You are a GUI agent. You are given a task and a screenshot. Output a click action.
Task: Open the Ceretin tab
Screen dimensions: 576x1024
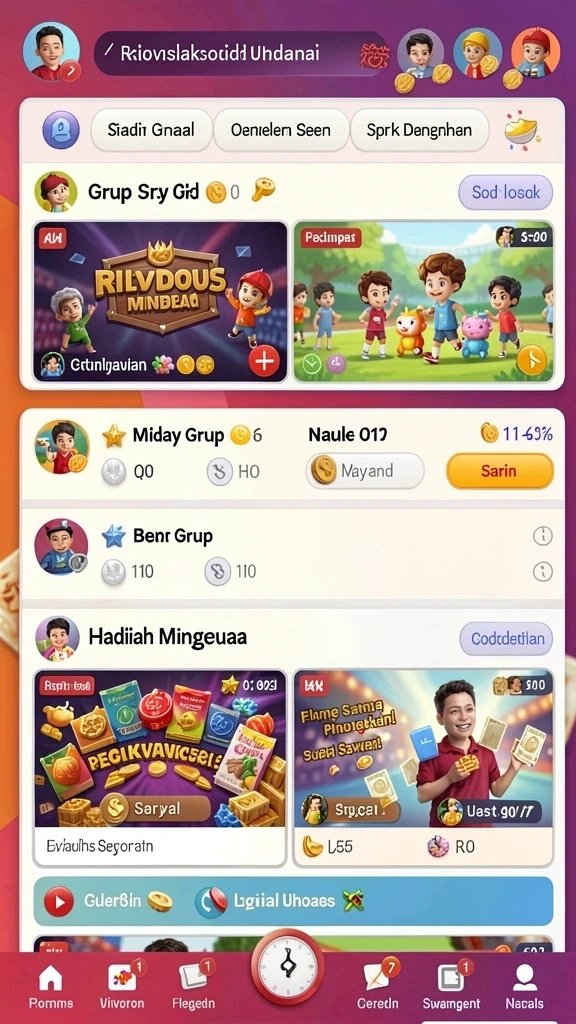(x=377, y=987)
